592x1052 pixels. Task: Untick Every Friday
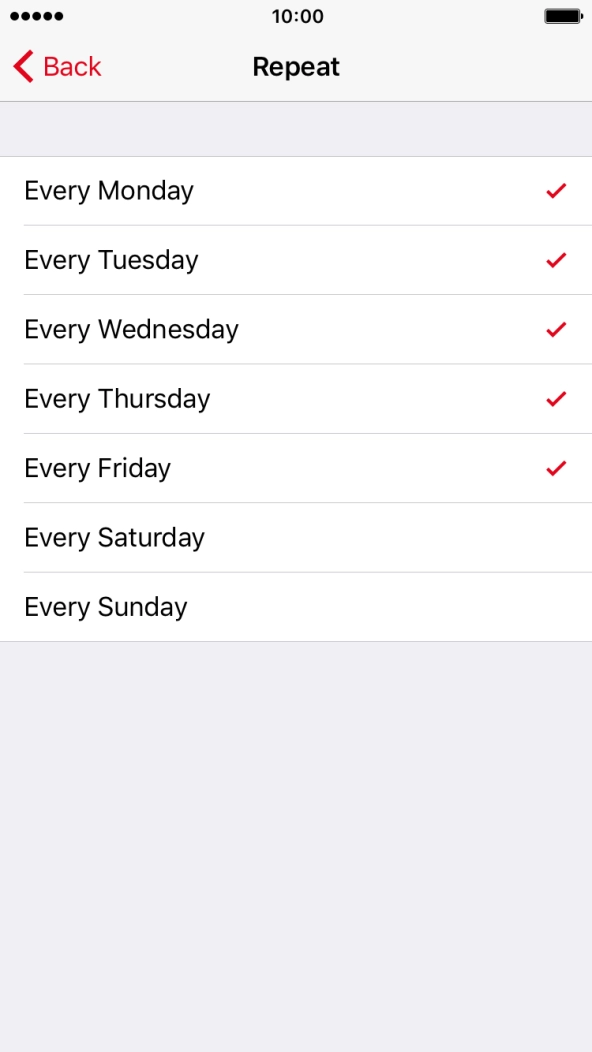[296, 468]
